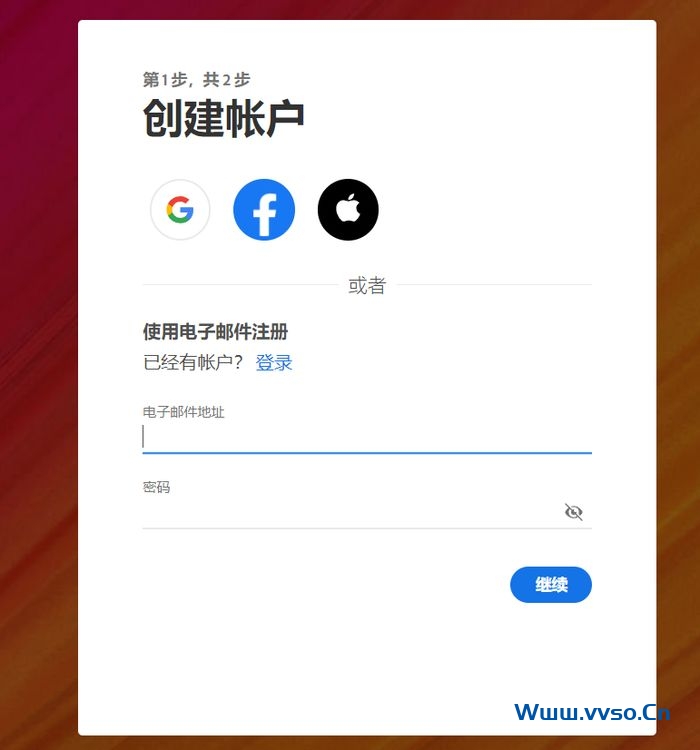The image size is (700, 750).
Task: Toggle password visibility eye icon
Action: click(x=573, y=512)
